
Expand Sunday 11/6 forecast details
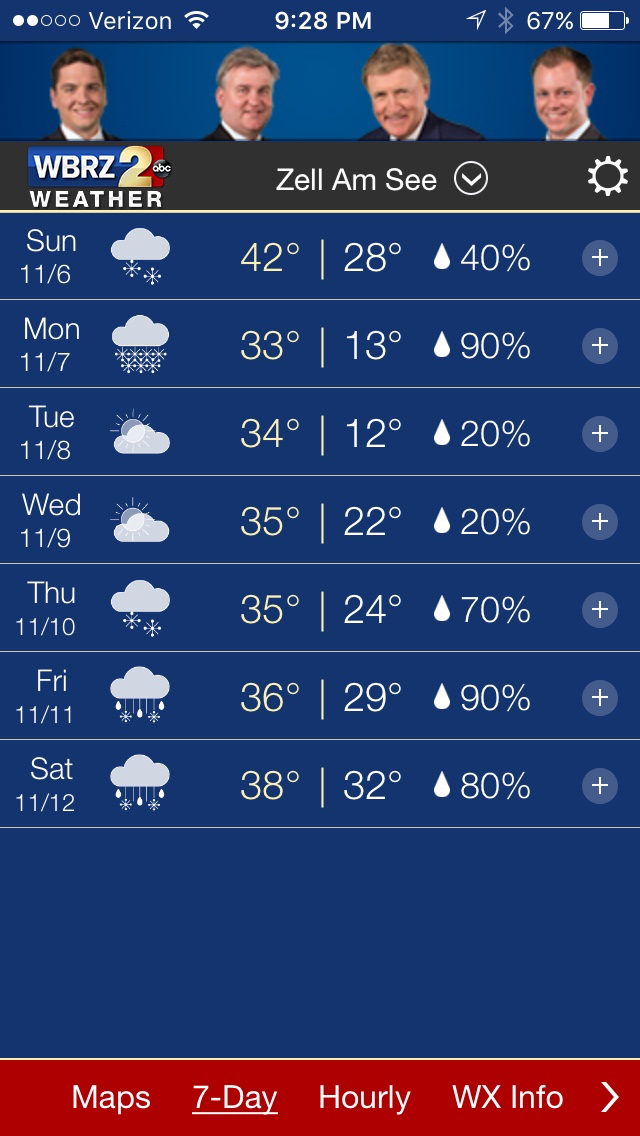(599, 258)
